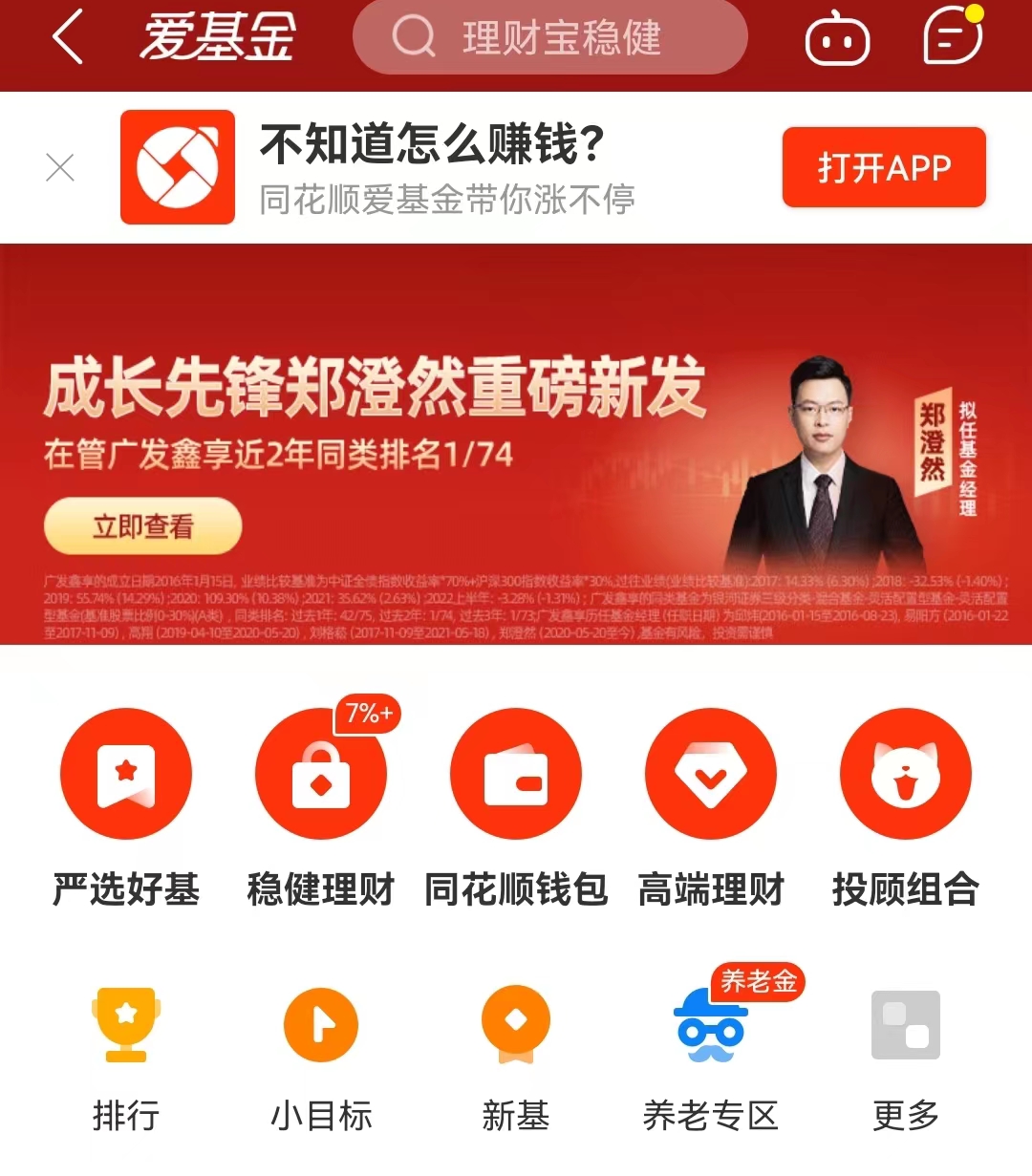Open the search box showing 理财宝稳健

pos(549,38)
